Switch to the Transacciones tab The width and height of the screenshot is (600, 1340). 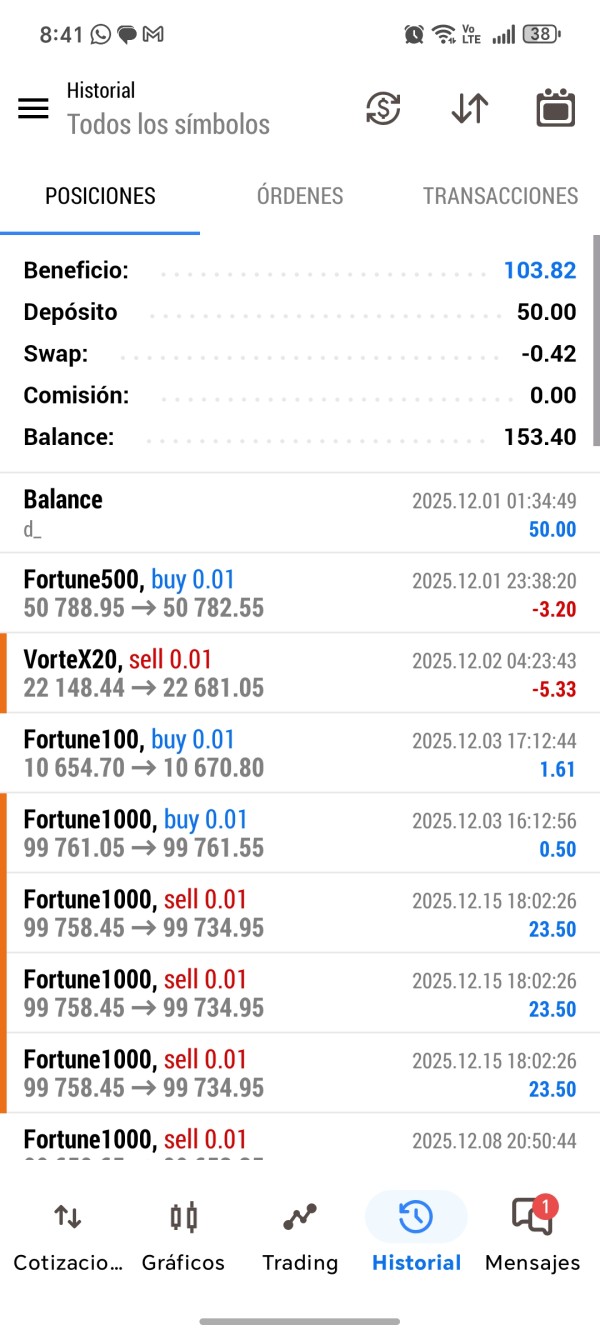(x=500, y=196)
